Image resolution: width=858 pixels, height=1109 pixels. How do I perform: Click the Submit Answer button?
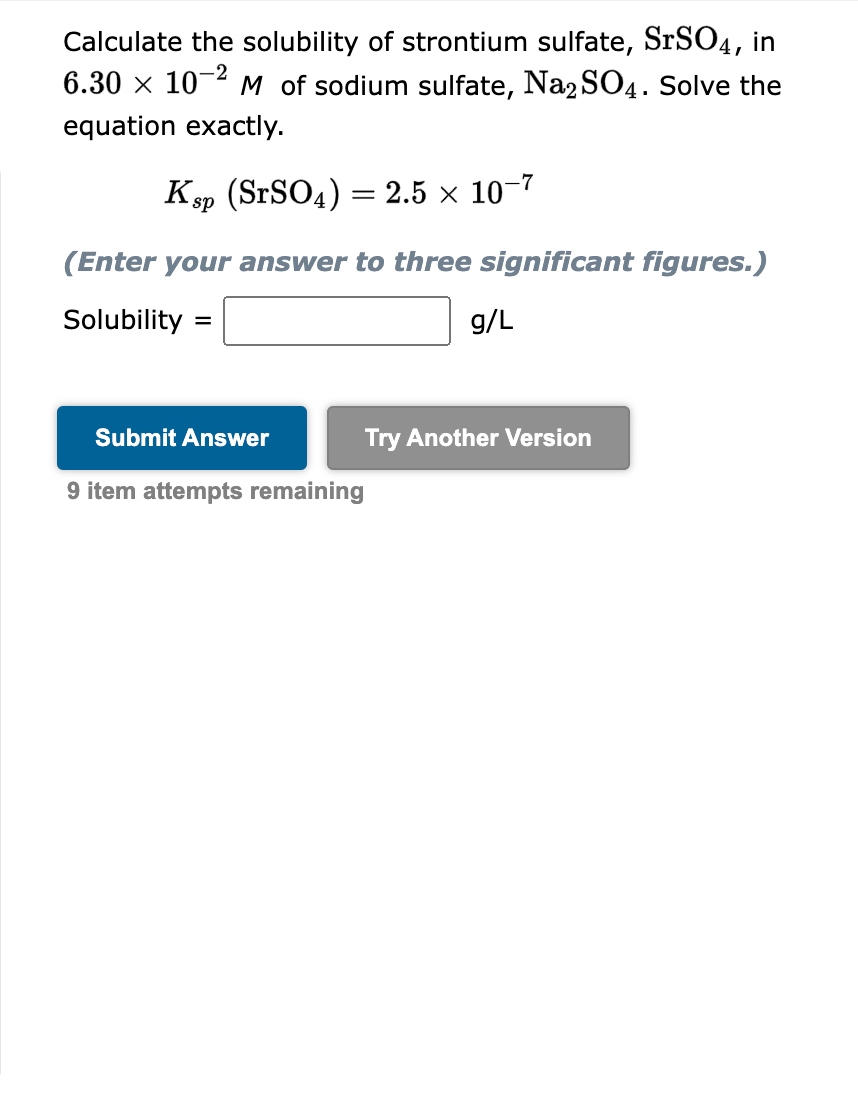(x=181, y=437)
